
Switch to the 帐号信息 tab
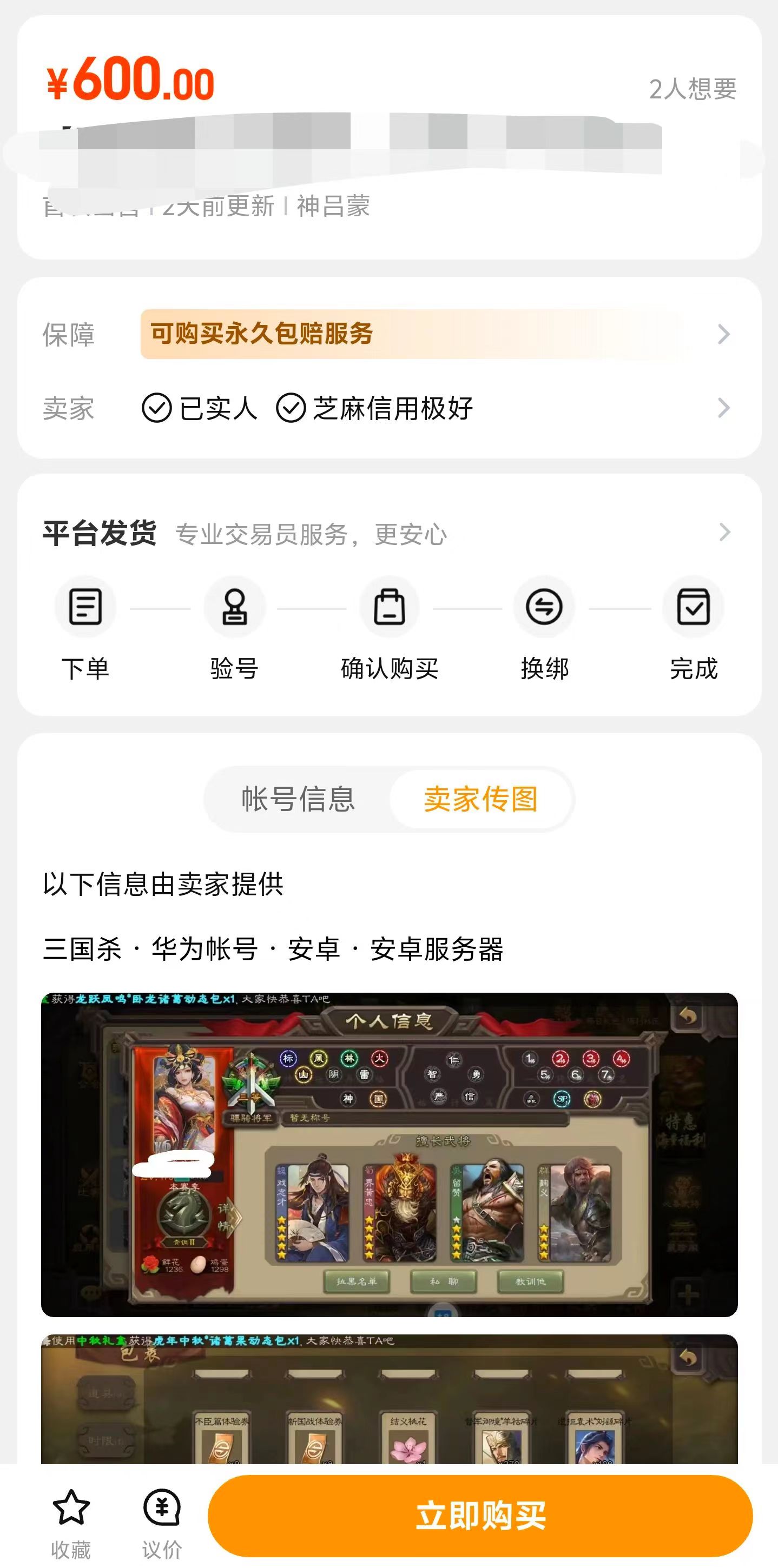pos(298,799)
